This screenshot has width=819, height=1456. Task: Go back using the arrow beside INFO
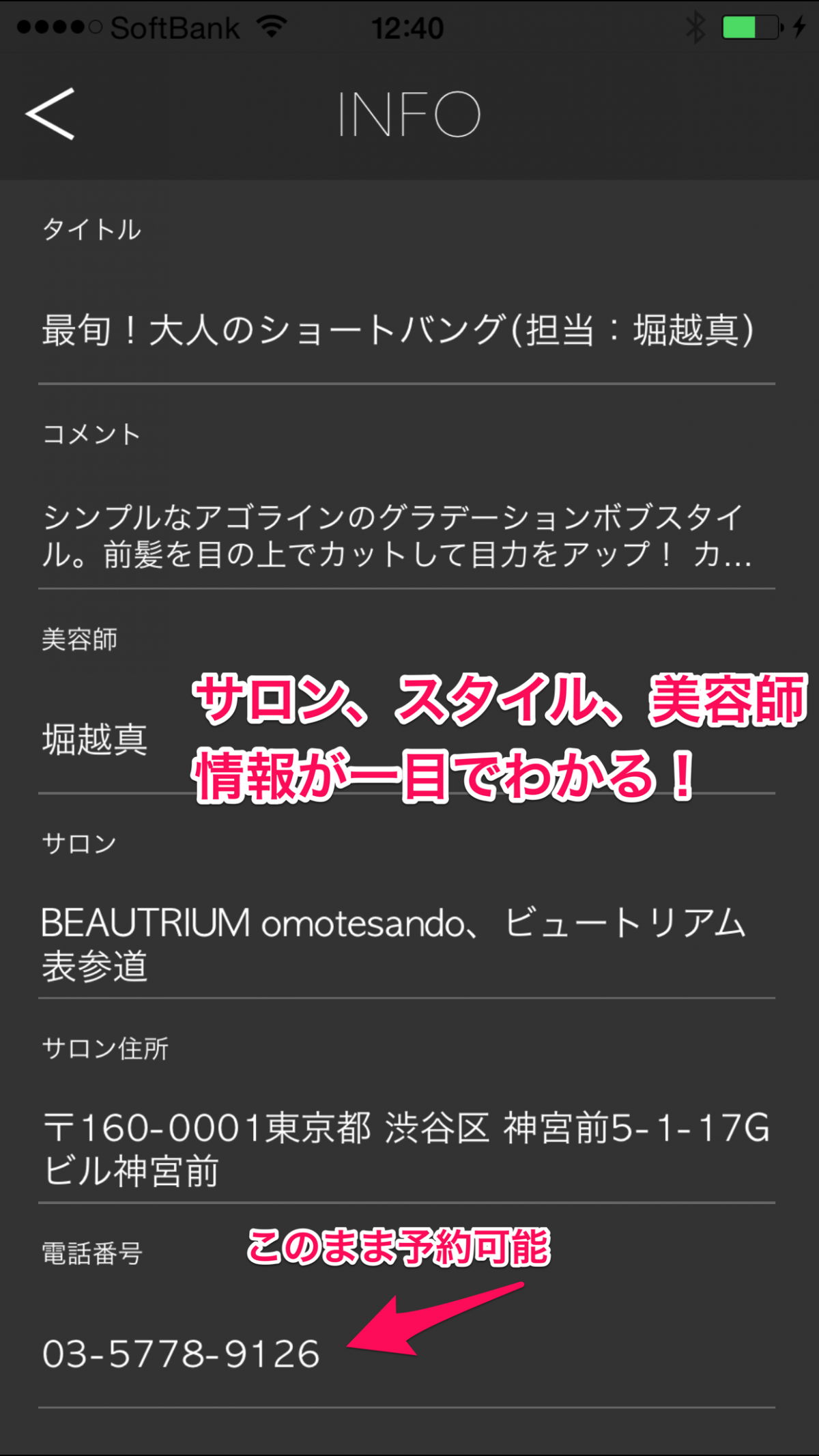click(x=50, y=114)
